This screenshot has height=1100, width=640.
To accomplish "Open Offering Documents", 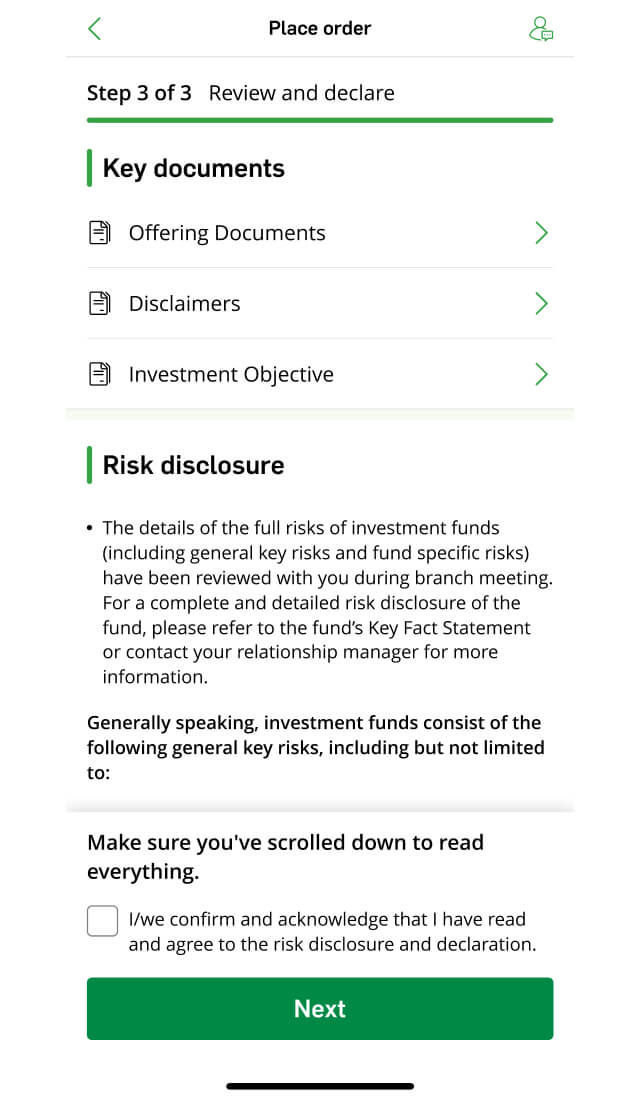I will click(x=319, y=233).
